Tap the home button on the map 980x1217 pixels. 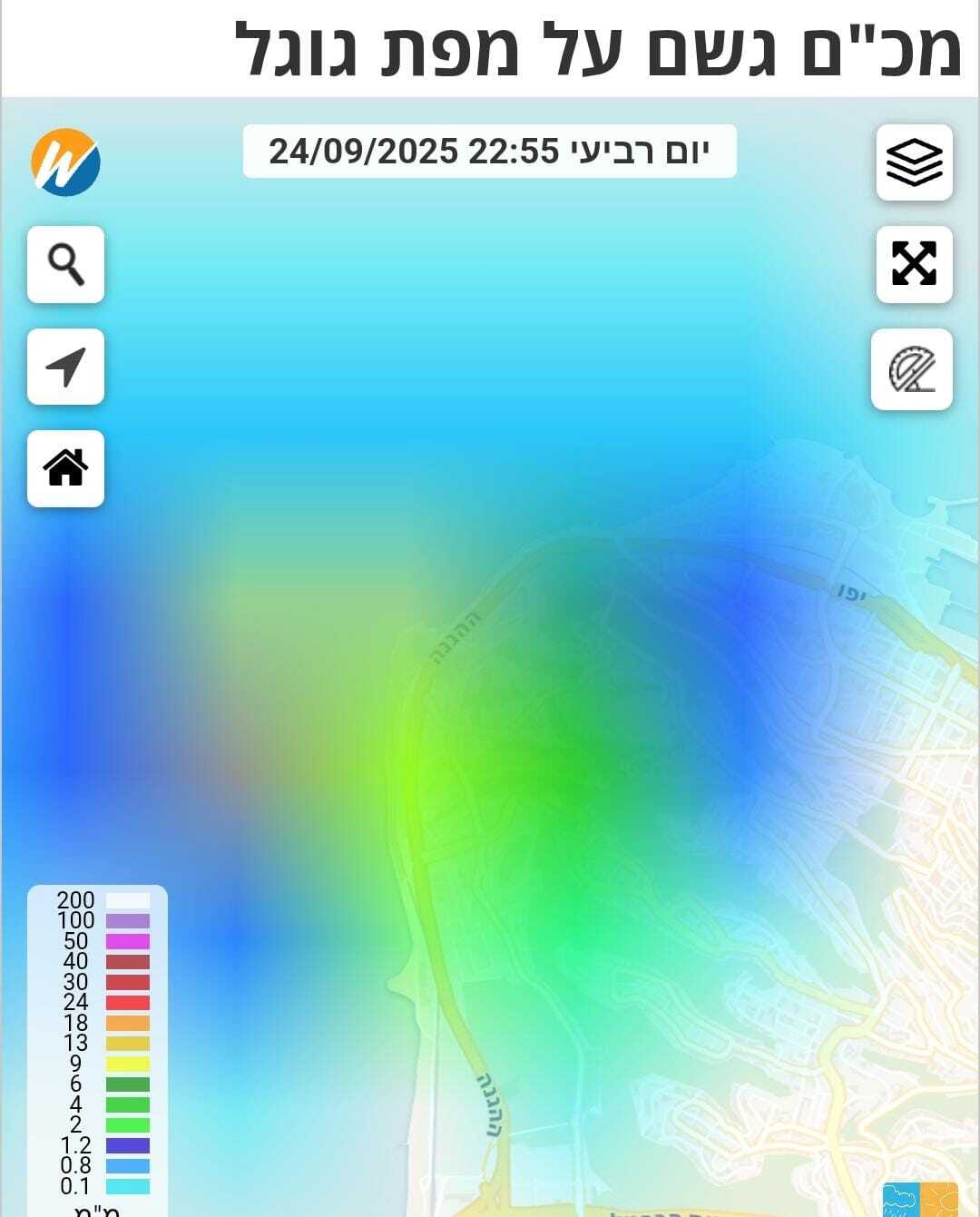click(65, 468)
